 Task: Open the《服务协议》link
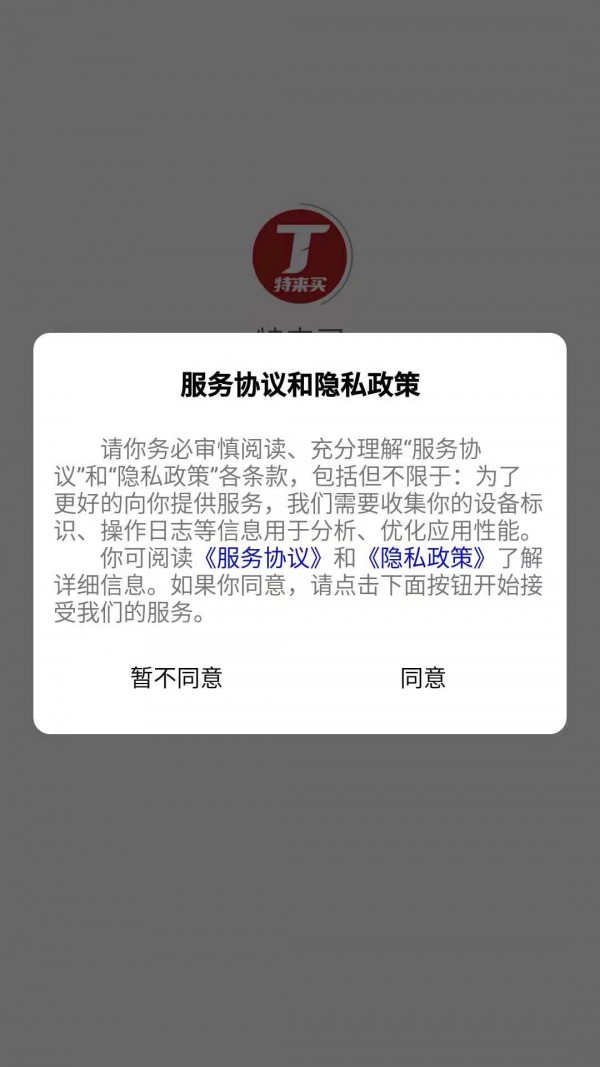[x=262, y=558]
